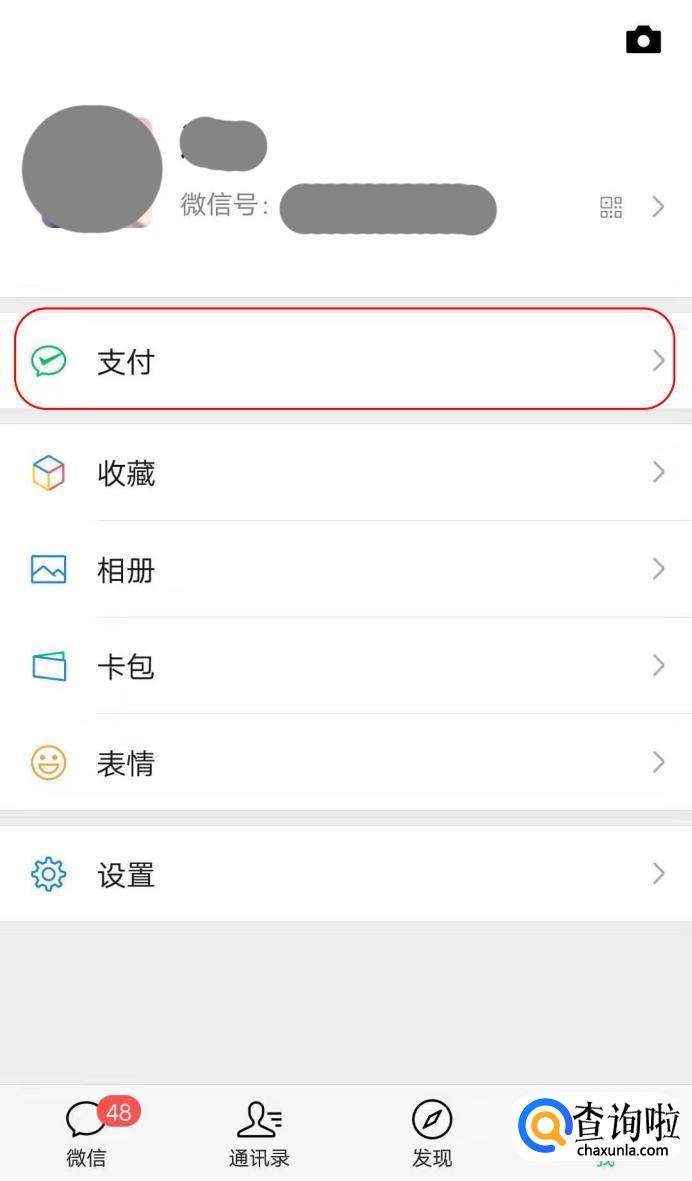The image size is (692, 1181).
Task: Switch to the 发现 discover tab
Action: (x=432, y=1134)
